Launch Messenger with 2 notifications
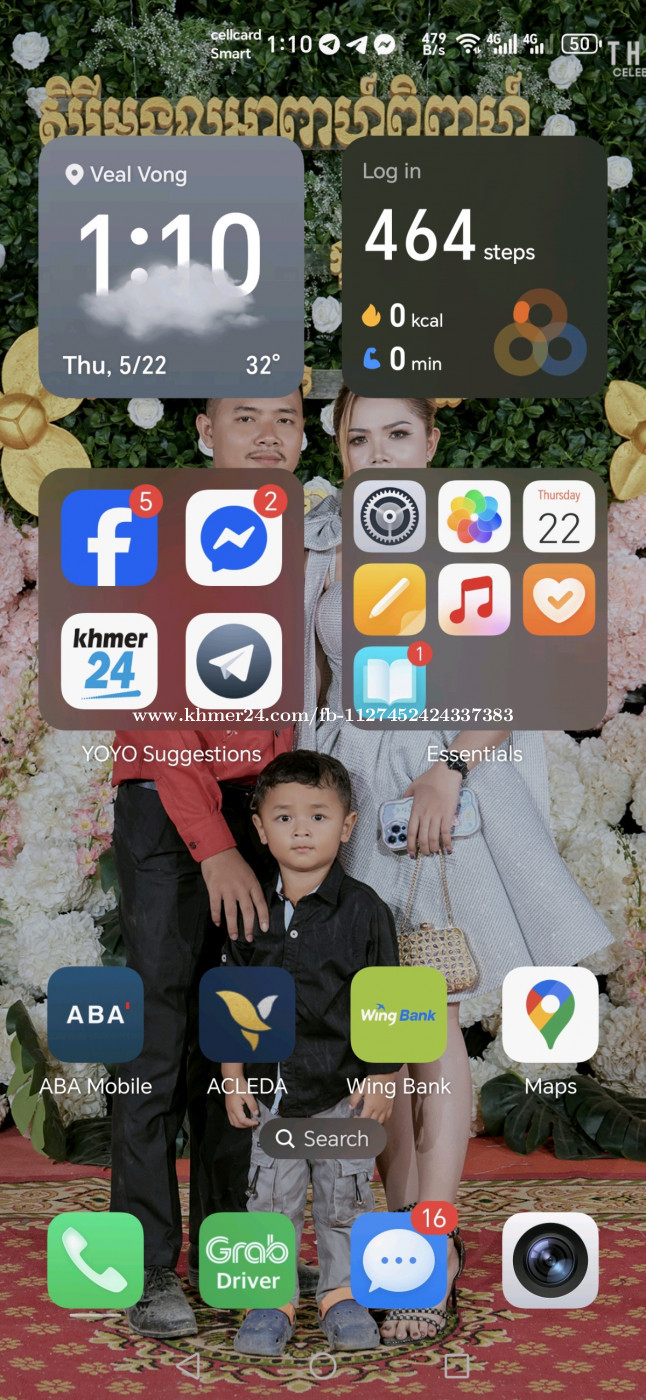The width and height of the screenshot is (646, 1400). tap(233, 537)
